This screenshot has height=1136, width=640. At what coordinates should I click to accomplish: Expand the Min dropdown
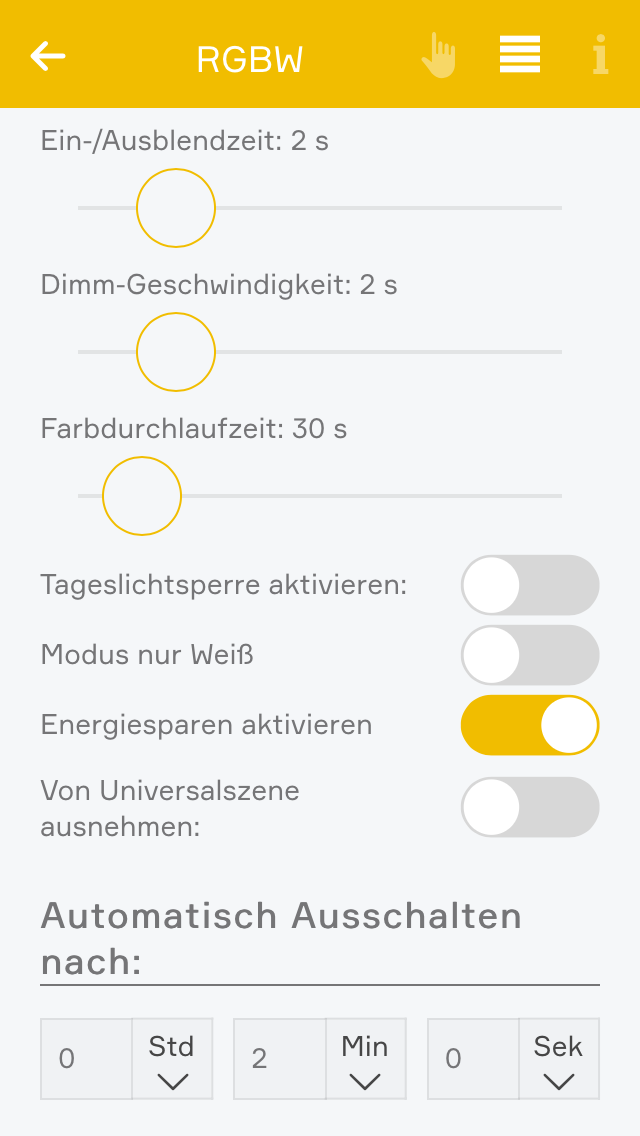[x=365, y=1060]
